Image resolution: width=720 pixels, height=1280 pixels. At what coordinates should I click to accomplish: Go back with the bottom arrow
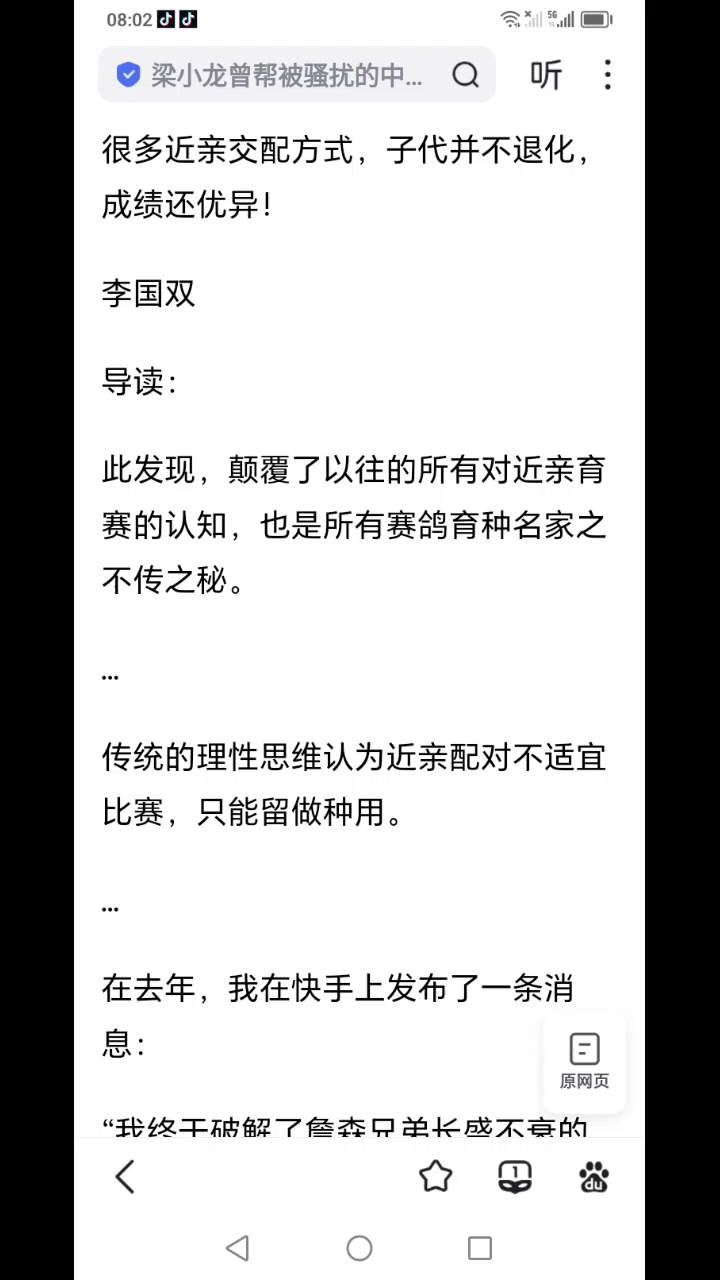(126, 1177)
